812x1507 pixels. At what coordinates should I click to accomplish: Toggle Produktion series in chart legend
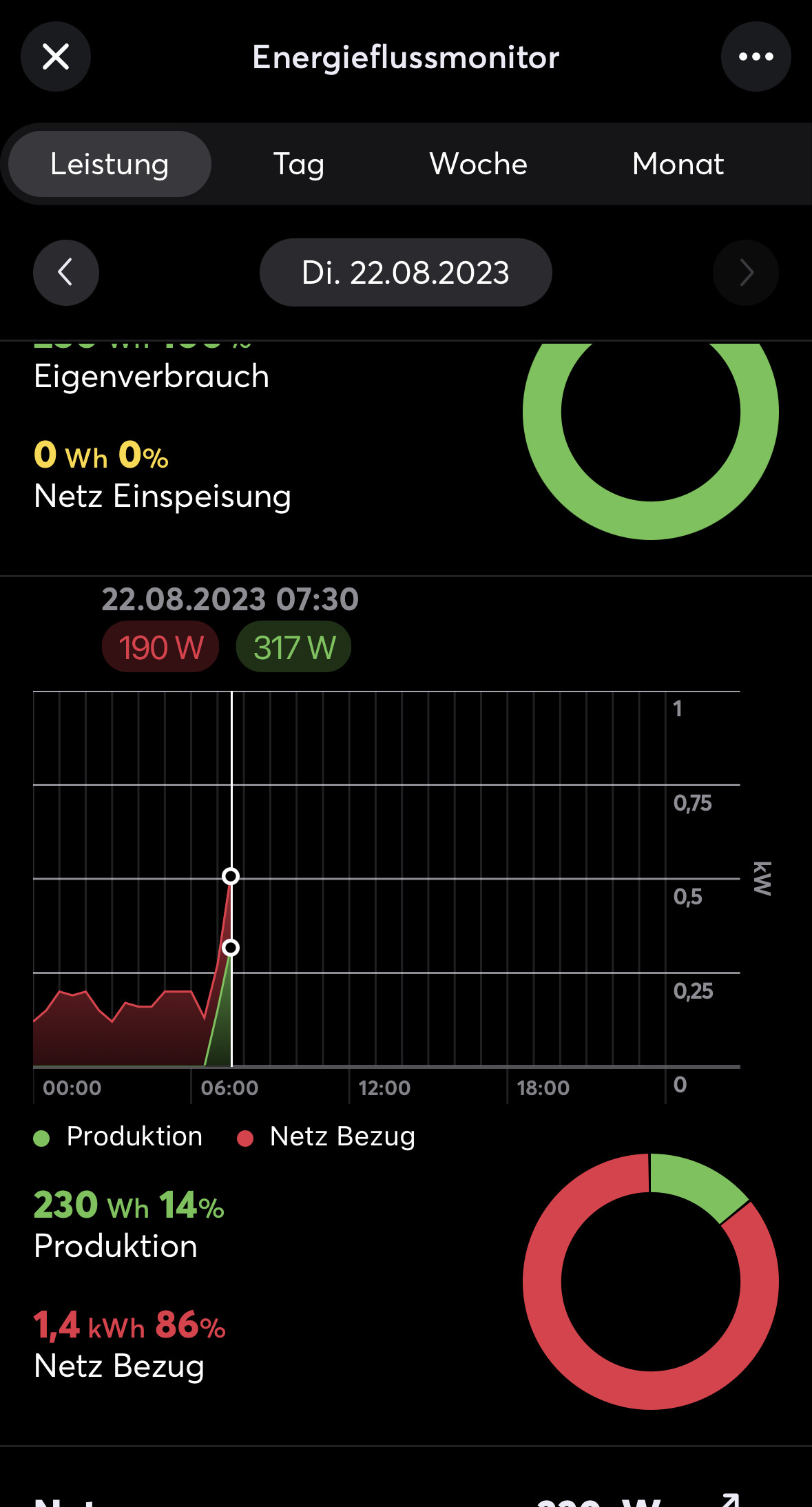tap(118, 1137)
